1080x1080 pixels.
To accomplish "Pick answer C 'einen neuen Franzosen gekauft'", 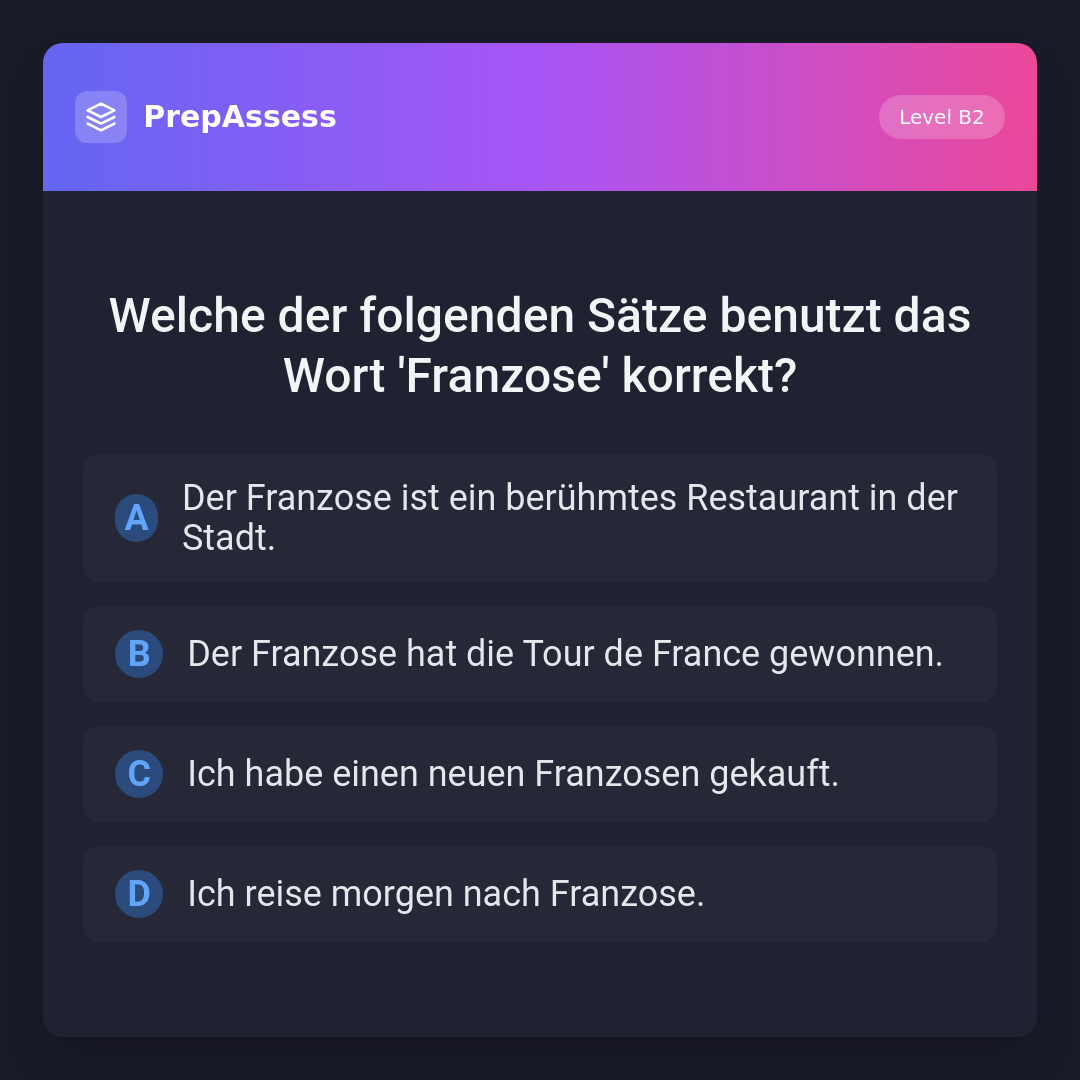I will pos(540,774).
